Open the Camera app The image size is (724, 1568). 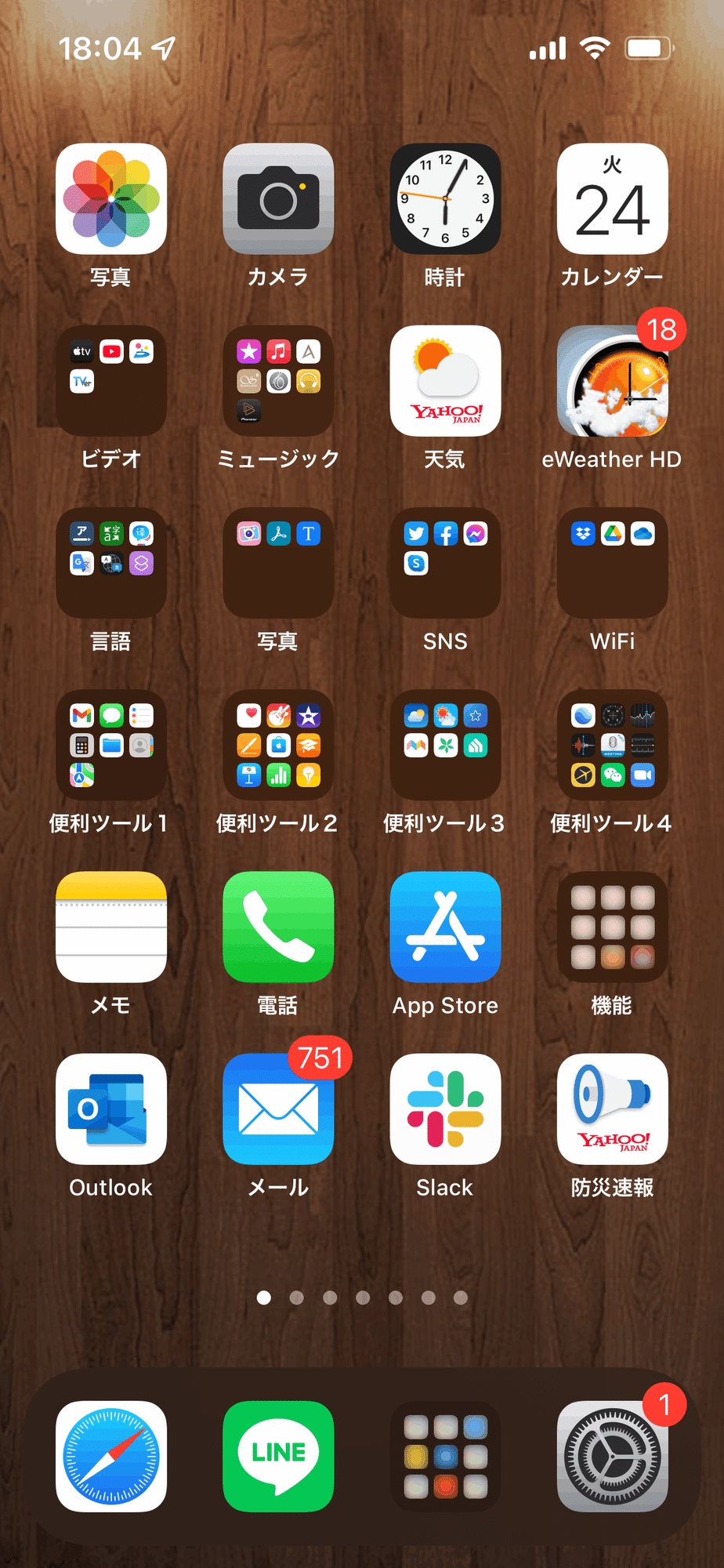277,198
